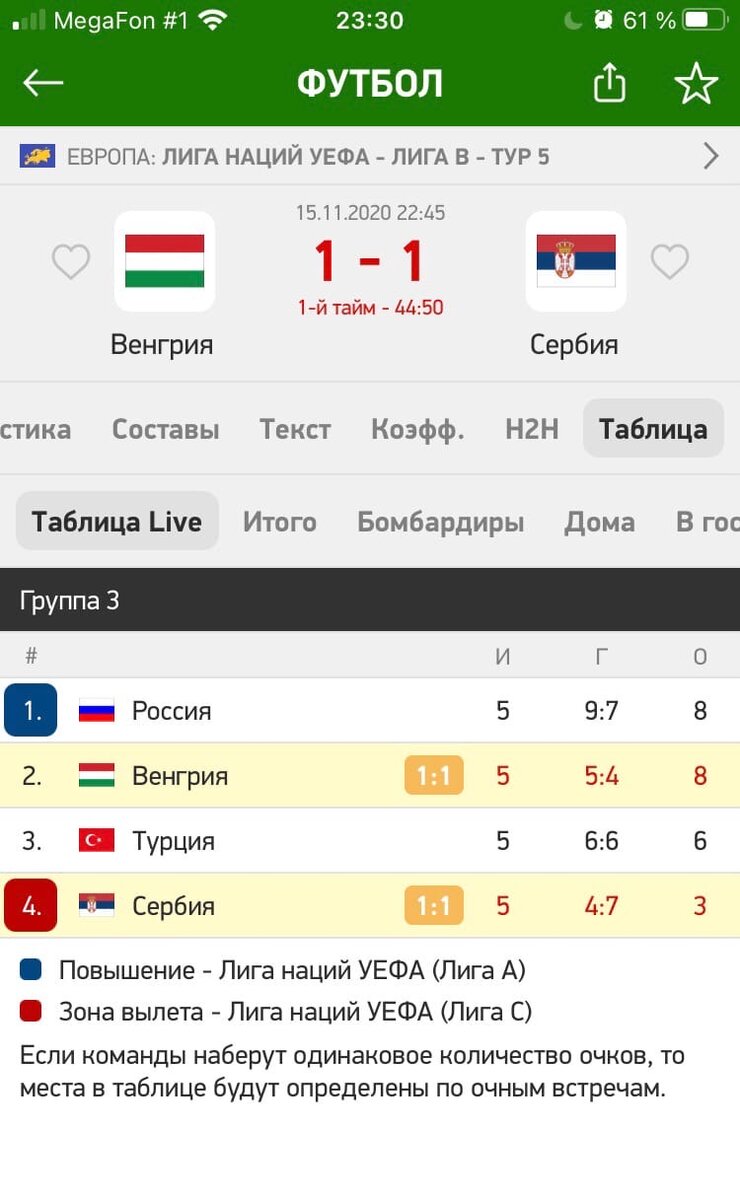
Task: Select the Таблица Live sub-tab
Action: point(117,521)
